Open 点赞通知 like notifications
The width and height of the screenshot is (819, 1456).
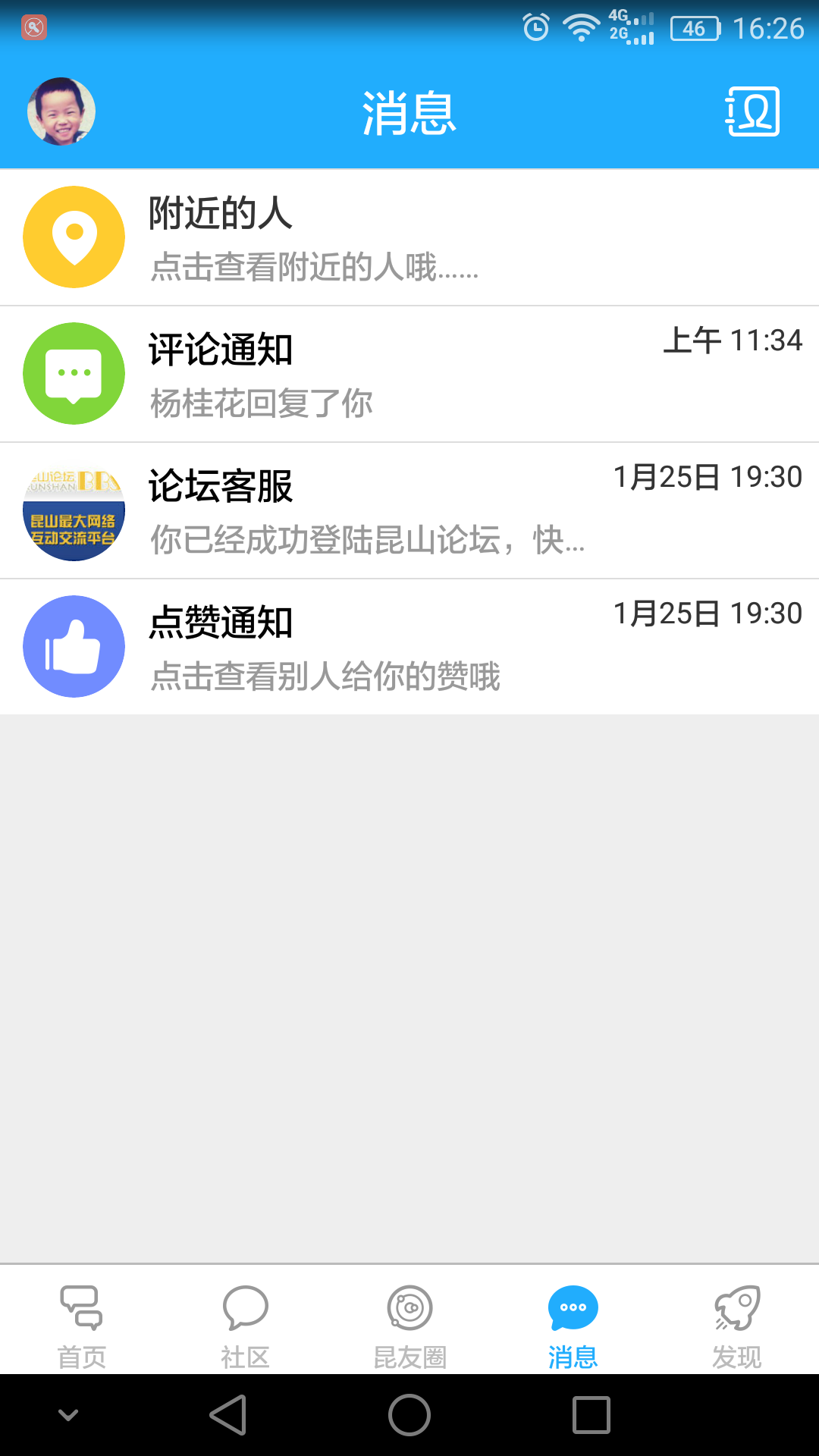[x=409, y=647]
